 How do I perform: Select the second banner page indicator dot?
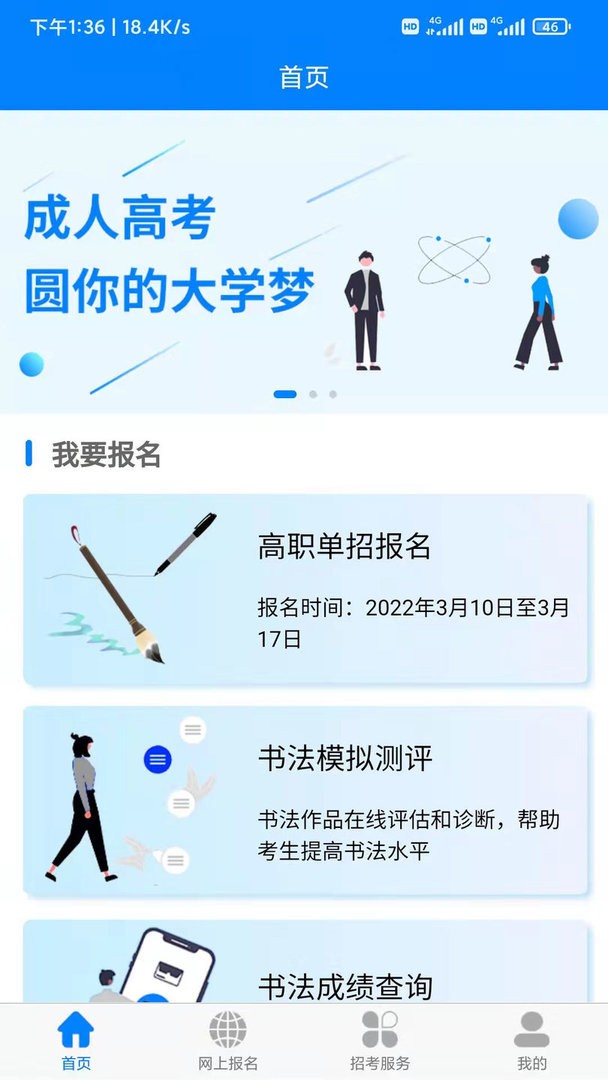click(x=313, y=394)
